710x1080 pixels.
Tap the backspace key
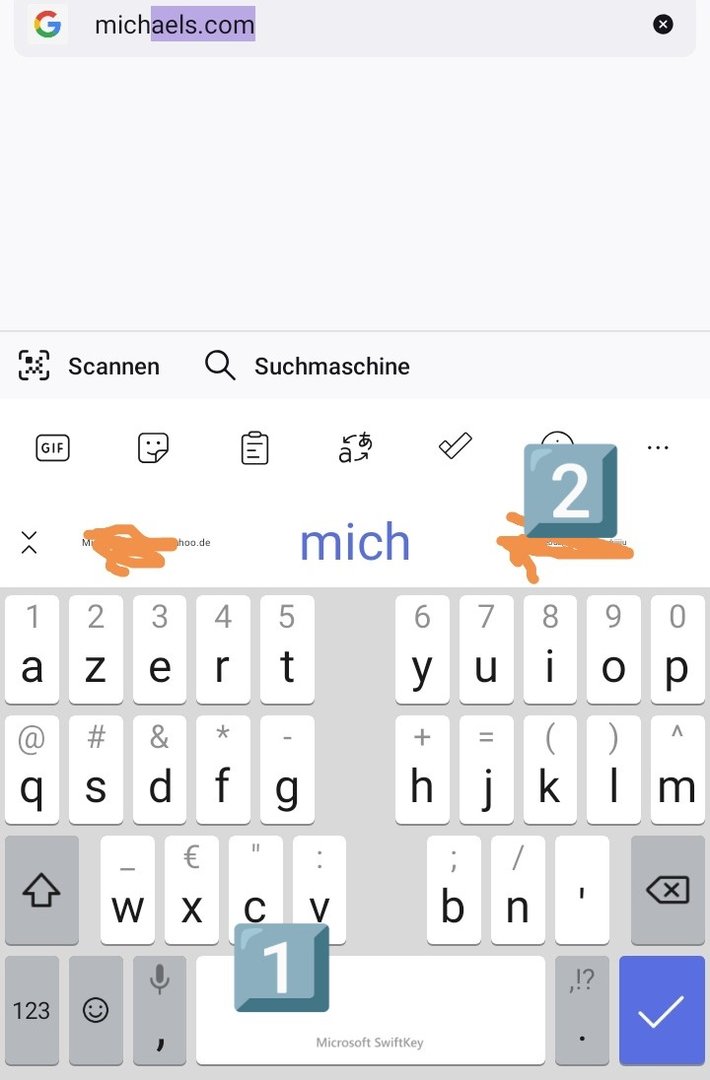click(667, 890)
